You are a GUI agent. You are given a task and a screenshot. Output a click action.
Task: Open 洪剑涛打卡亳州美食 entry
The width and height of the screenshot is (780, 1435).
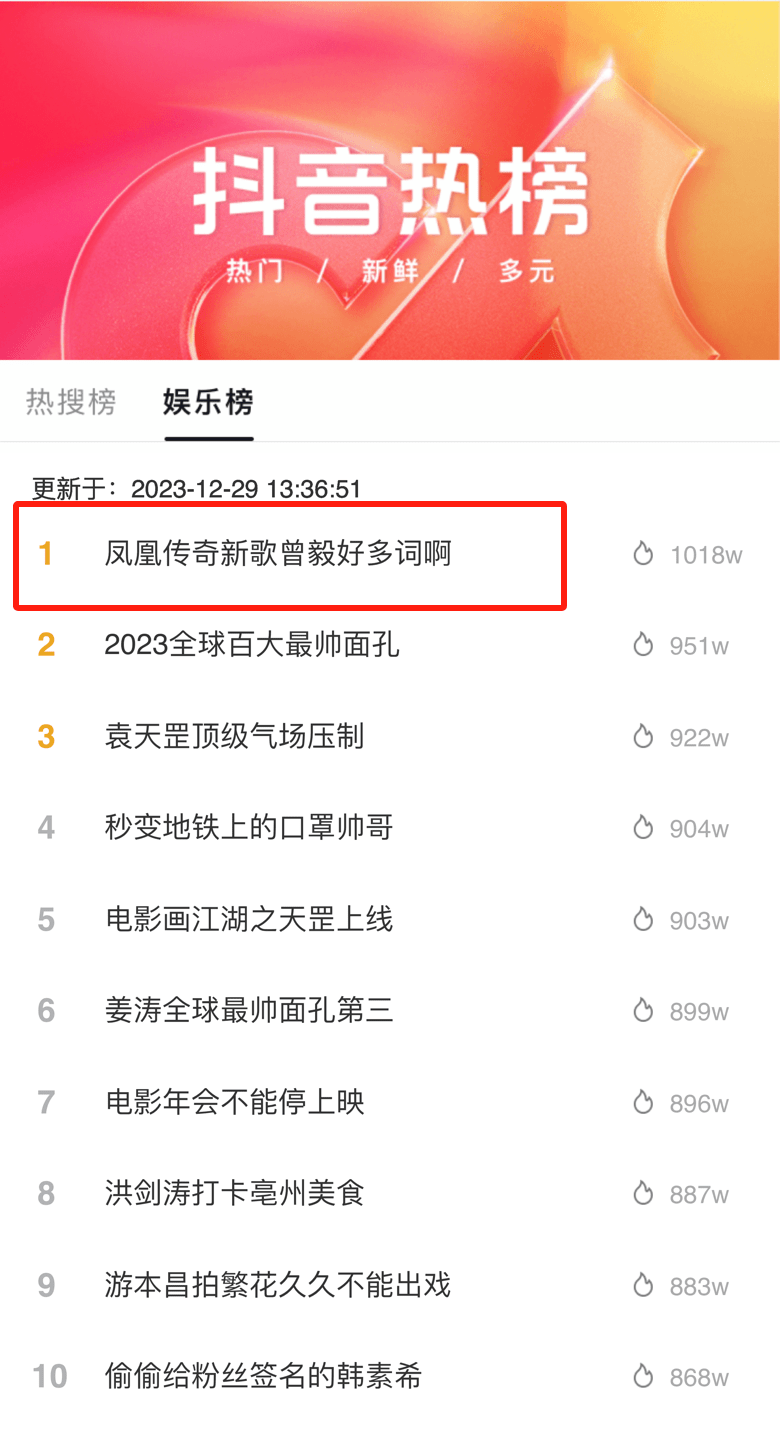pyautogui.click(x=235, y=1194)
